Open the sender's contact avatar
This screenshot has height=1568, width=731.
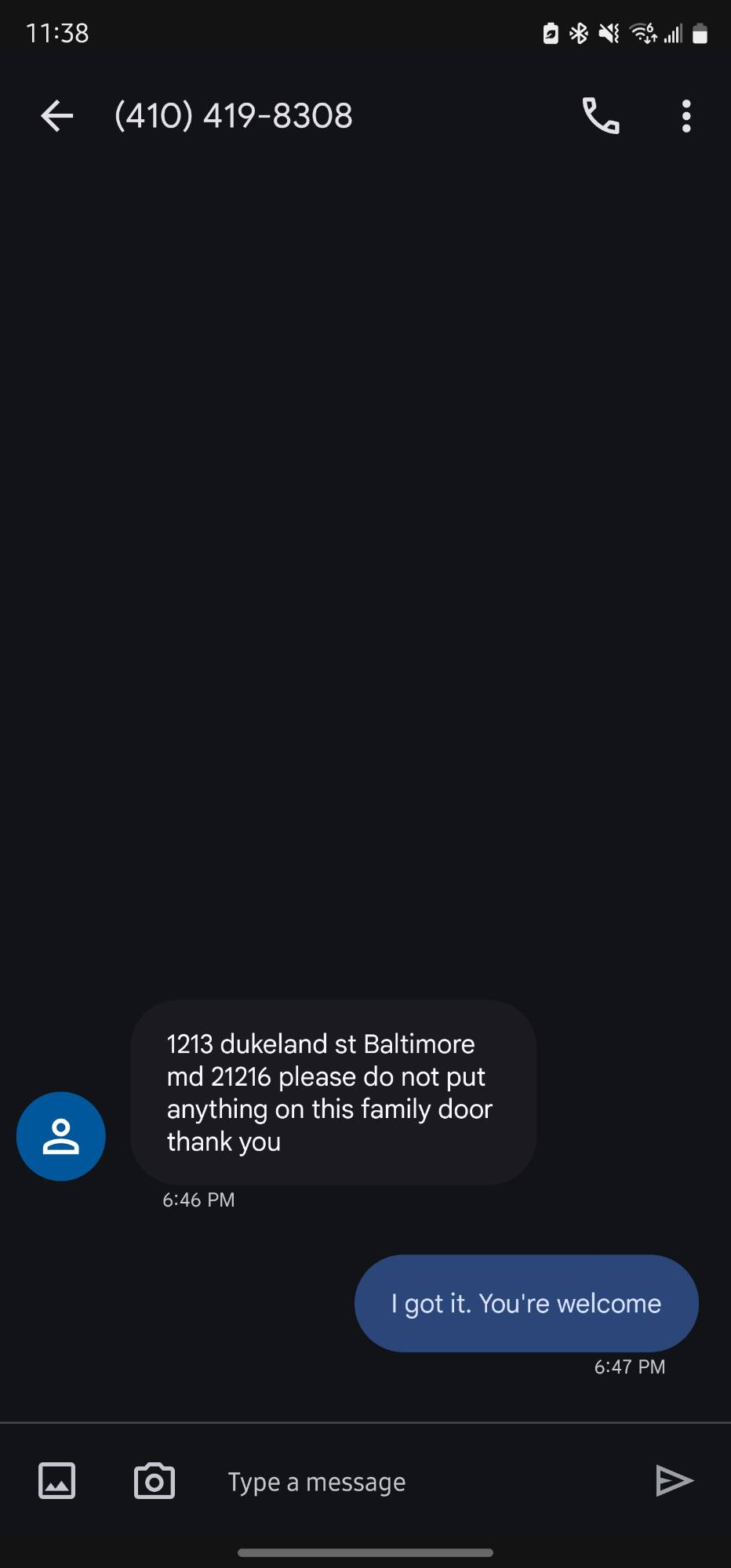[x=61, y=1136]
